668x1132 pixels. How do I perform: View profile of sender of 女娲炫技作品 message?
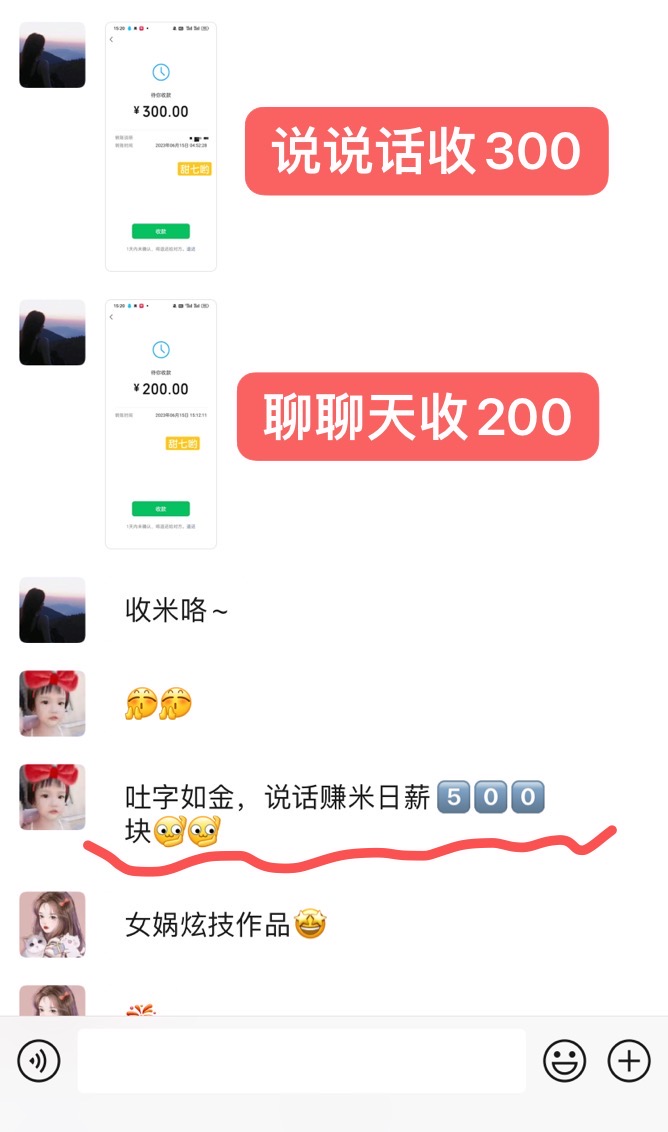point(52,924)
